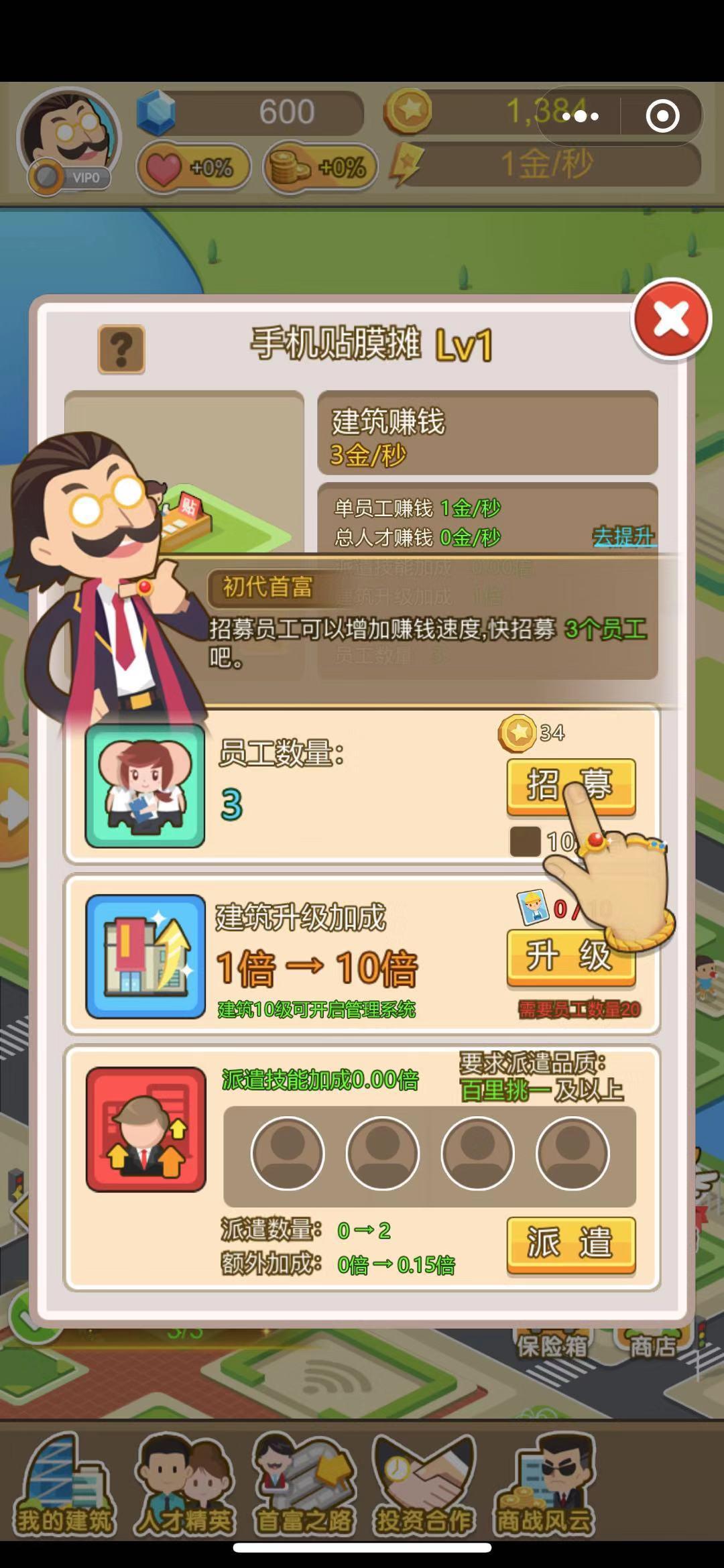Open the 投资合作 tab
Screen dimensions: 724x1568
(423, 1487)
